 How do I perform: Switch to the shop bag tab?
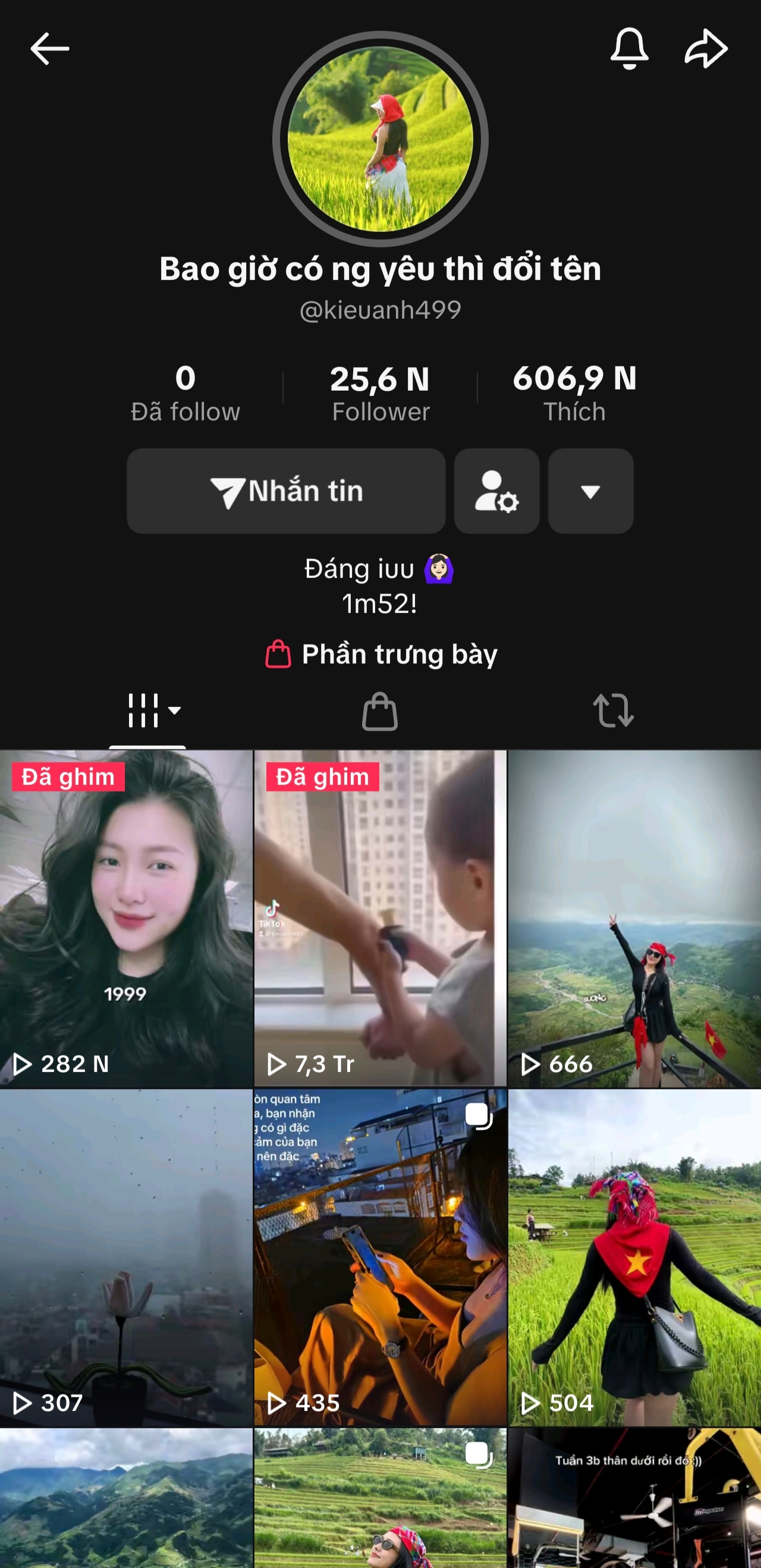(x=380, y=711)
